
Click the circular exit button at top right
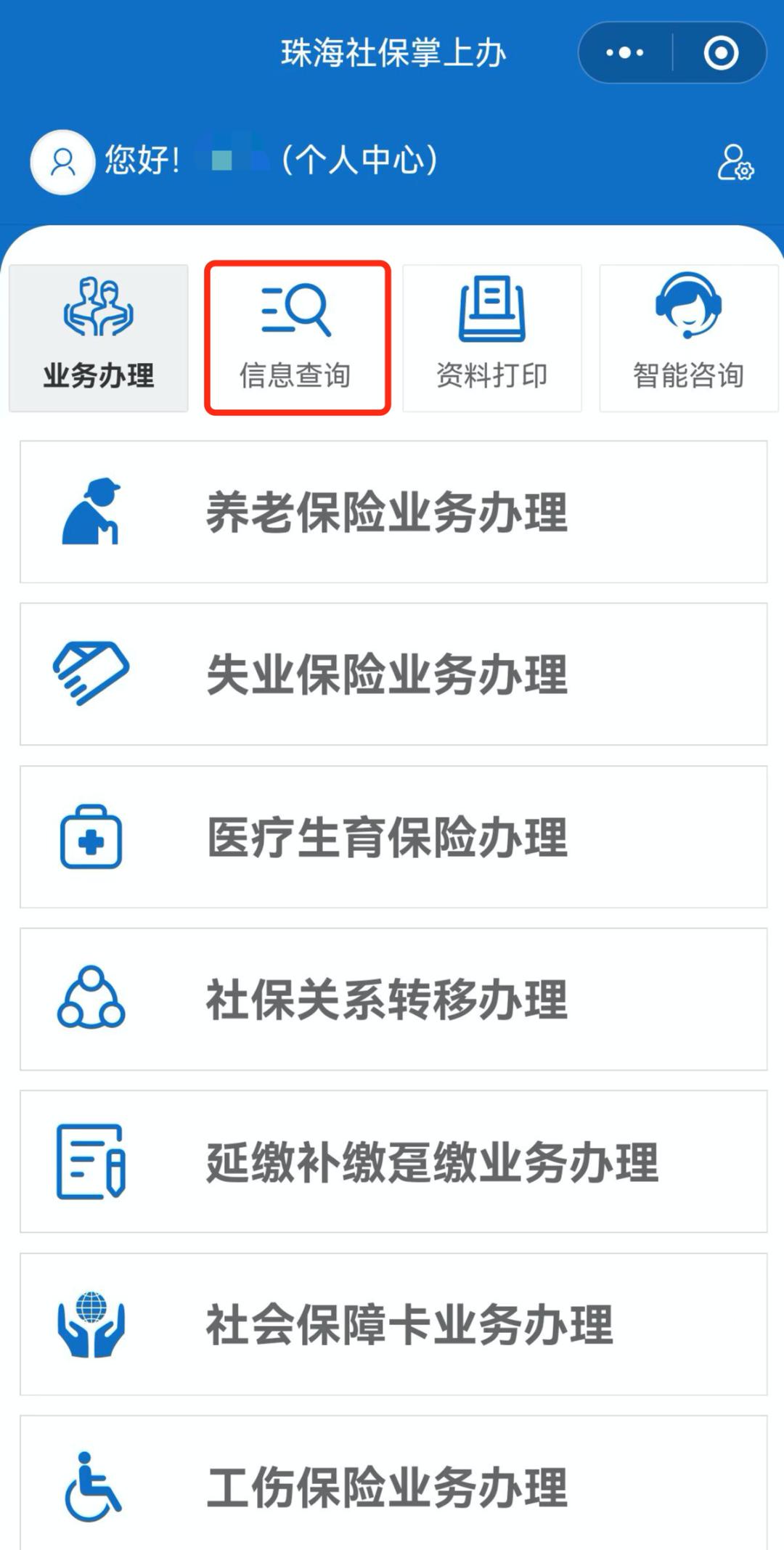tap(719, 52)
